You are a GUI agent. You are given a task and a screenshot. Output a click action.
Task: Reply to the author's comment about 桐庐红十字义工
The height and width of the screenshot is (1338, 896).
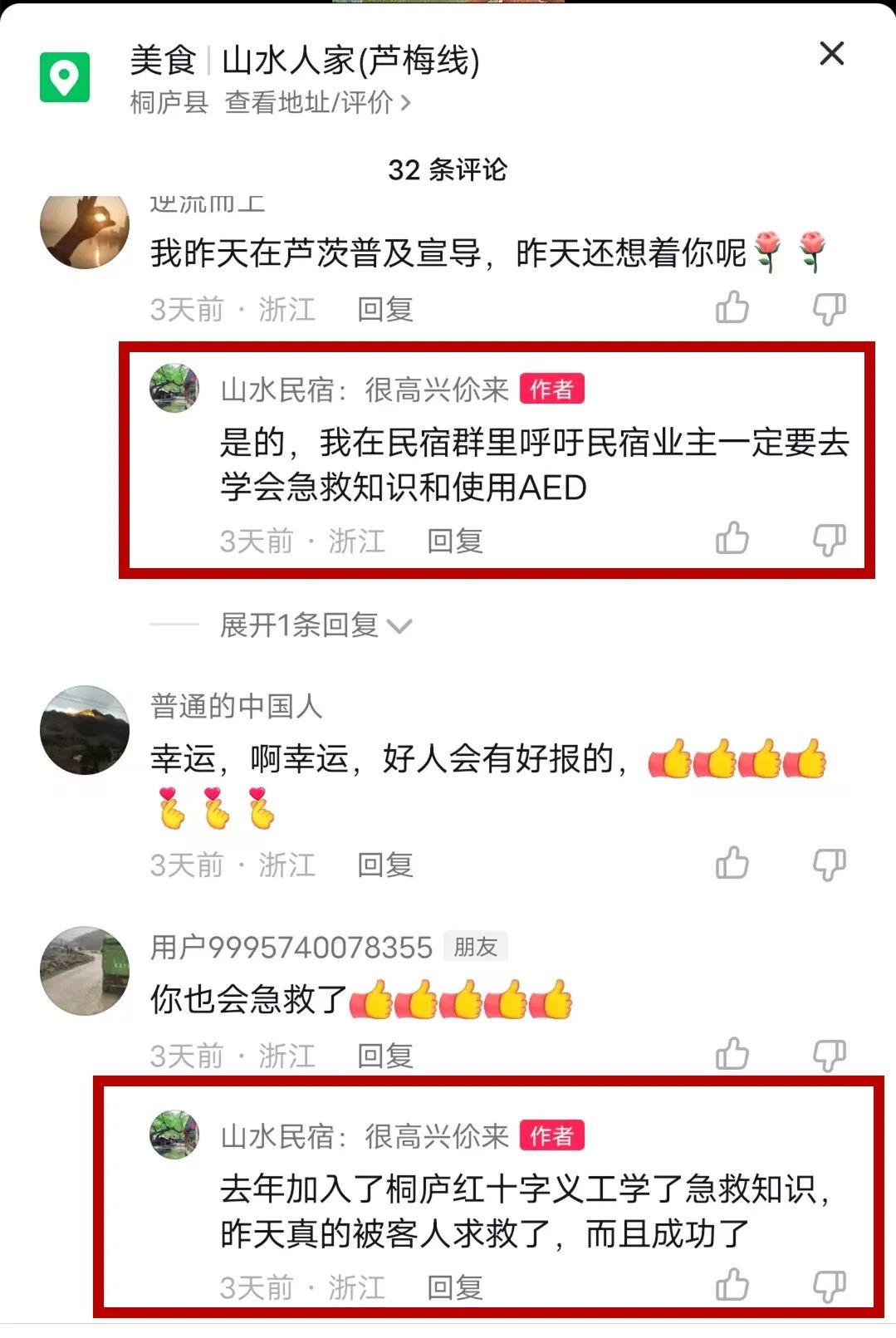coord(455,1287)
